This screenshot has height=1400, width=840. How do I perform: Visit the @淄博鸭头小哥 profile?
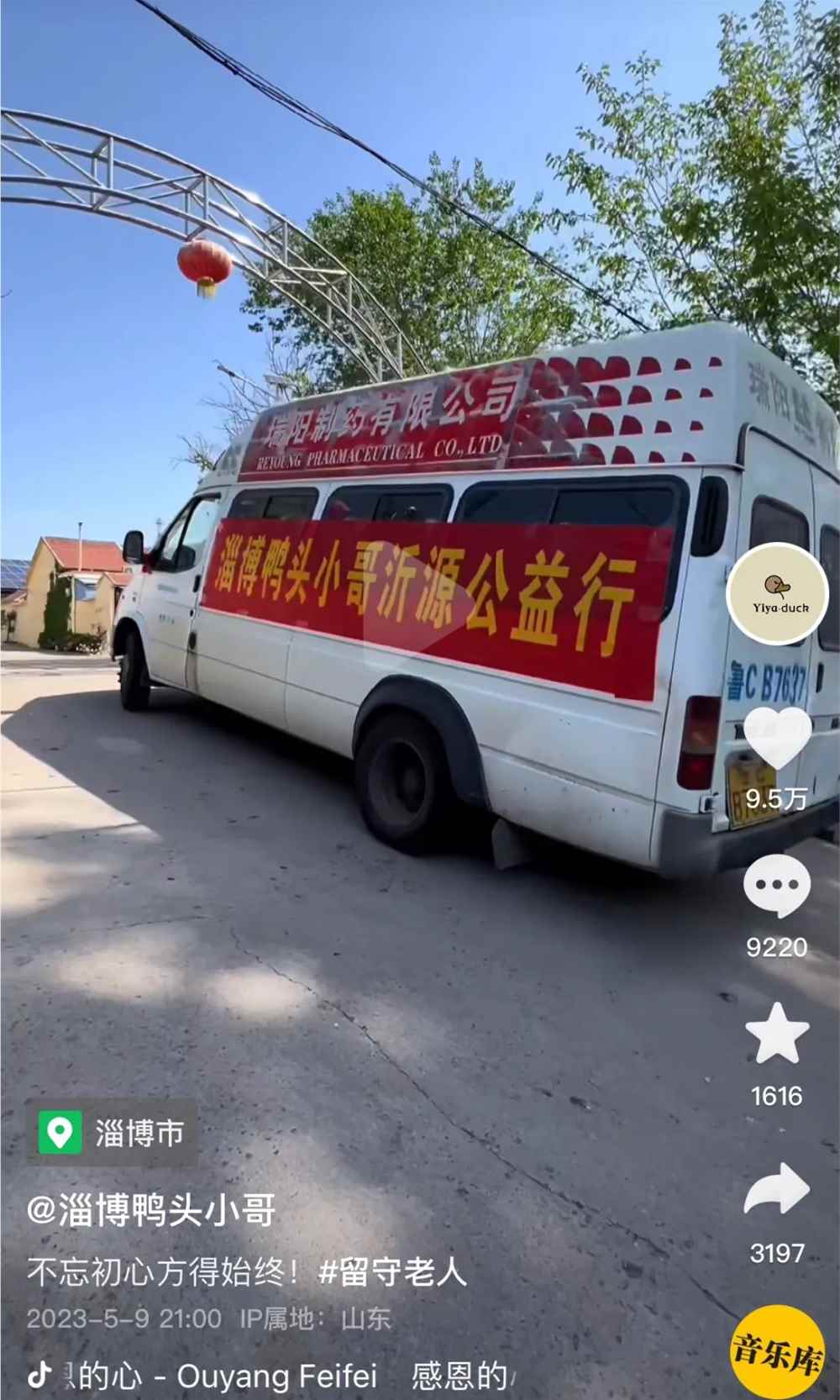tap(151, 1211)
